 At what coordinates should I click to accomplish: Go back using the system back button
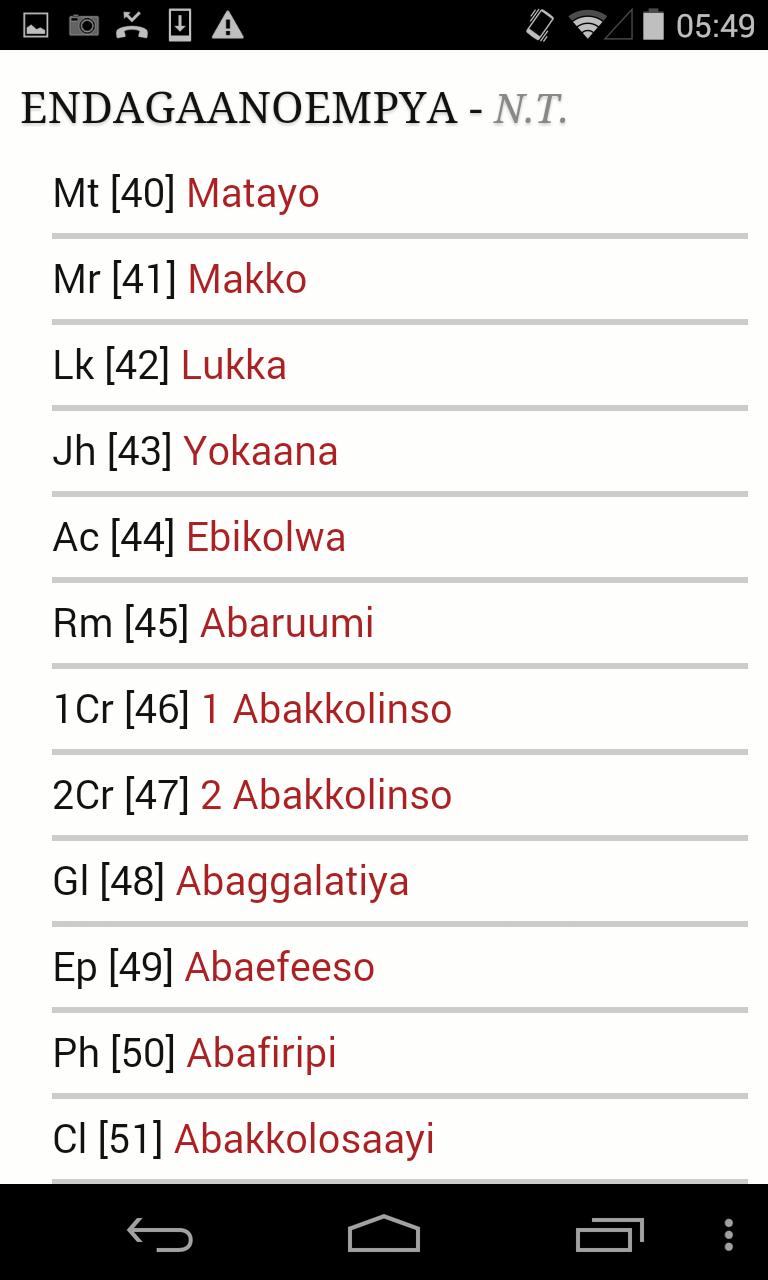coord(160,1234)
